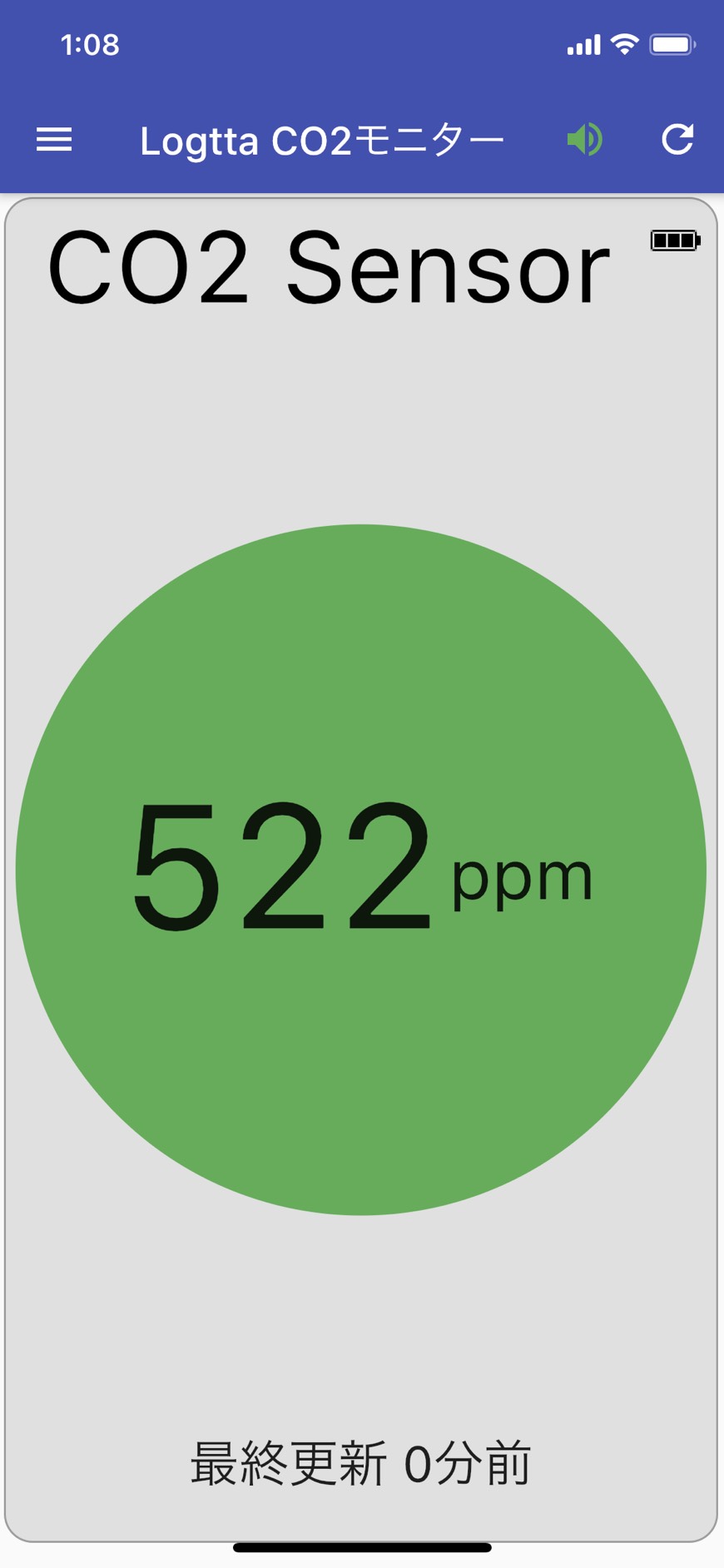Toggle the alert sound speaker icon
This screenshot has height=1568, width=724.
[x=585, y=140]
